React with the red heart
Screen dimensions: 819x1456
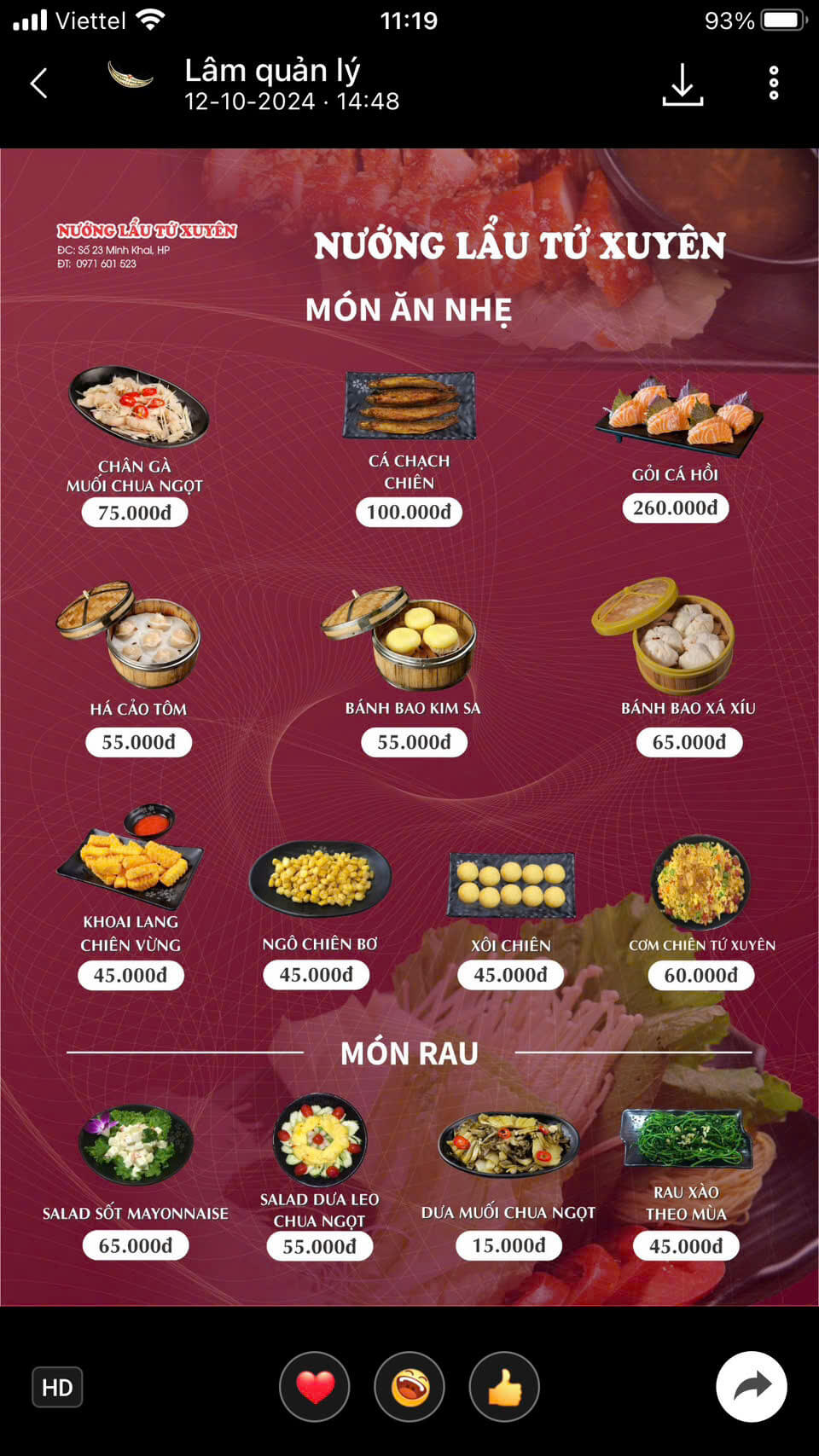[315, 1388]
